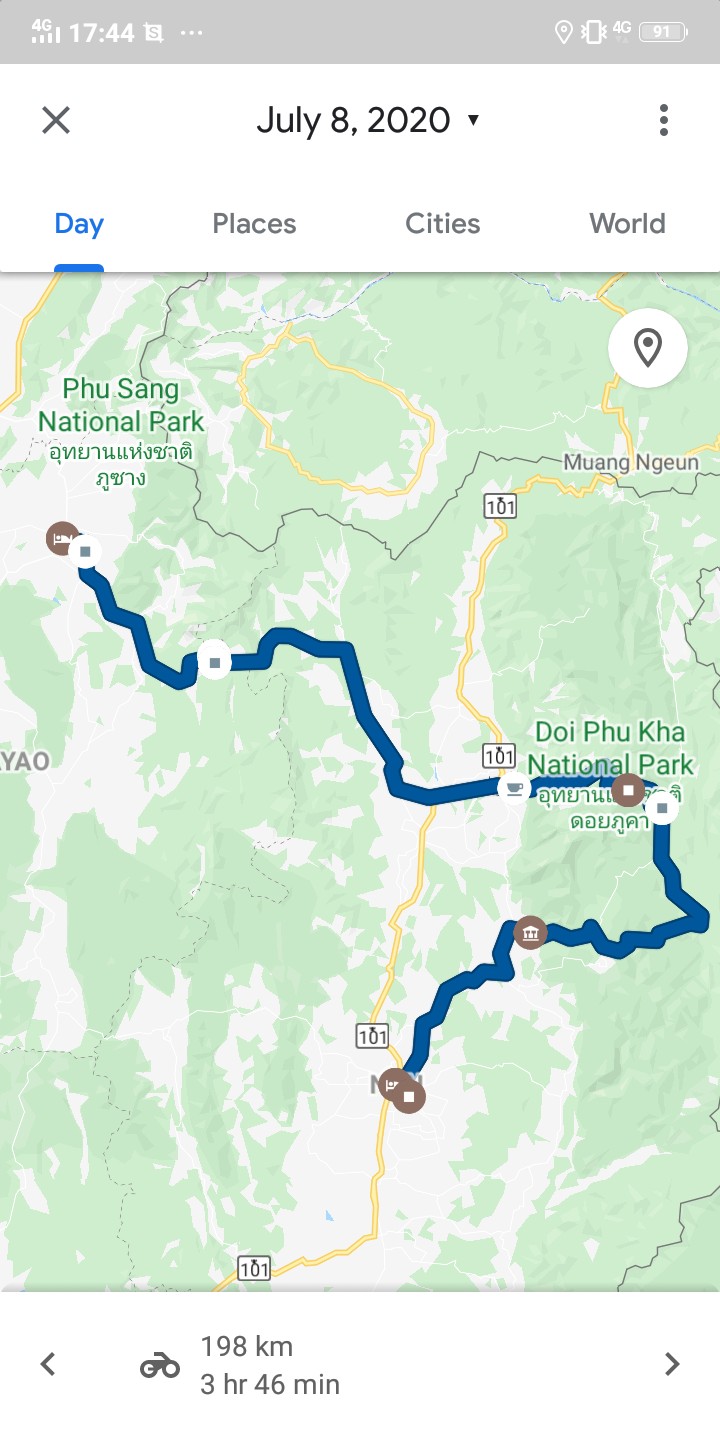Switch to the Day tab
This screenshot has width=720, height=1436.
79,224
